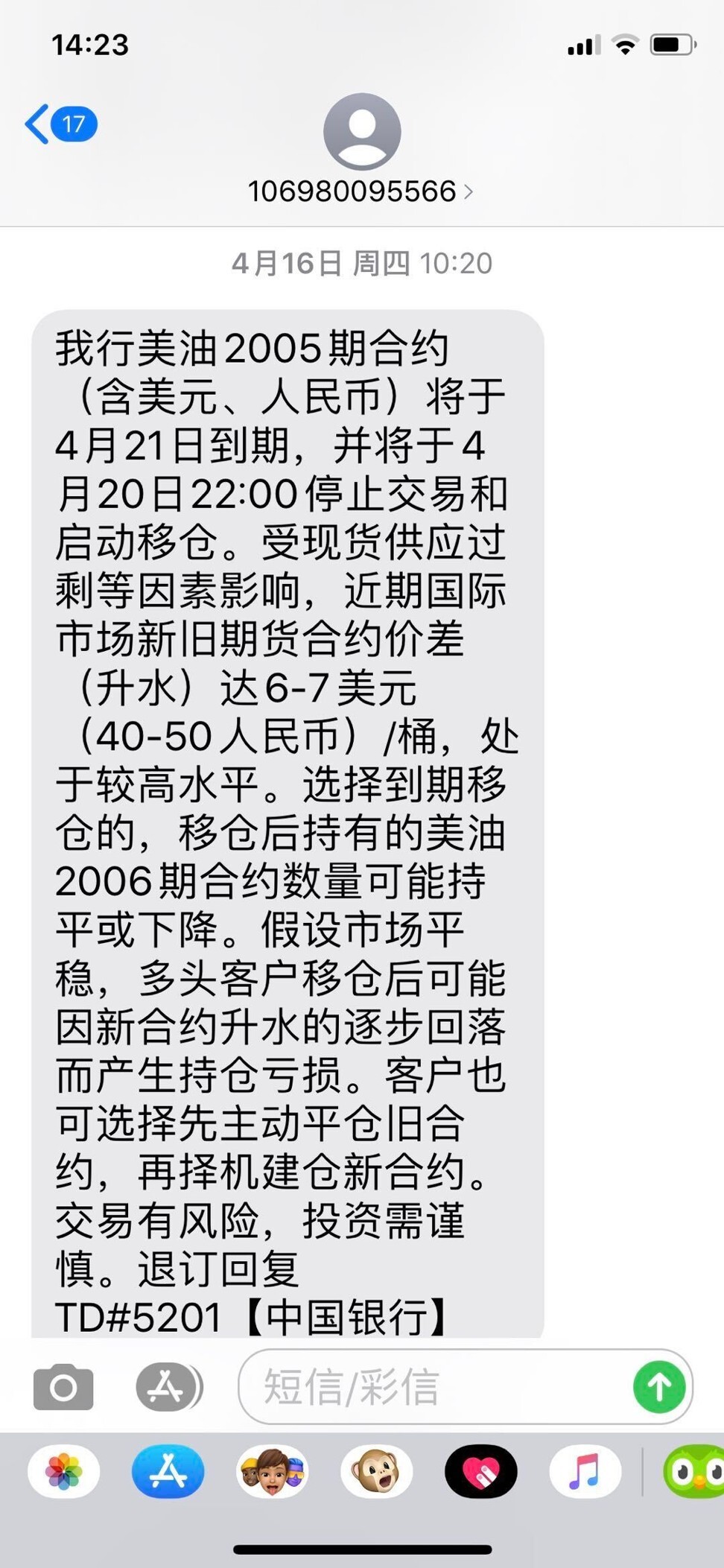Open the Animoji monkey app
This screenshot has width=724, height=1568.
(x=377, y=1471)
